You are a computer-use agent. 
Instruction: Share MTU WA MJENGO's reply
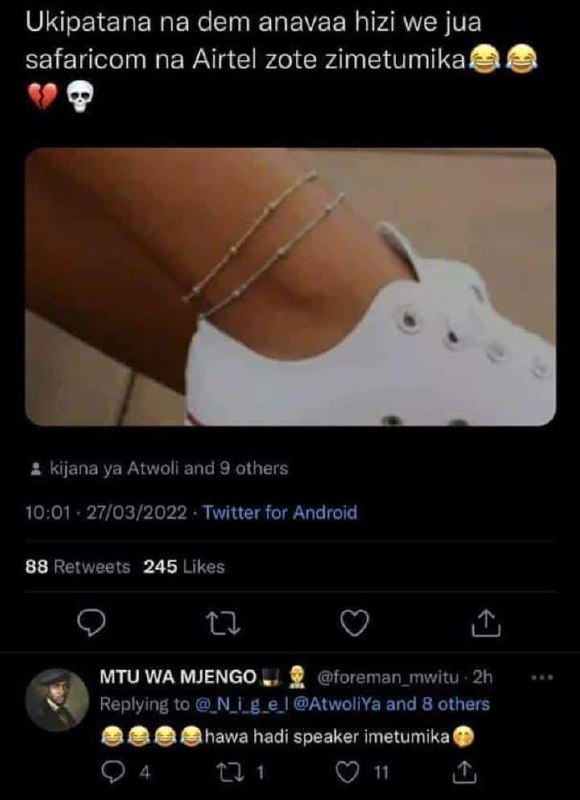[465, 772]
